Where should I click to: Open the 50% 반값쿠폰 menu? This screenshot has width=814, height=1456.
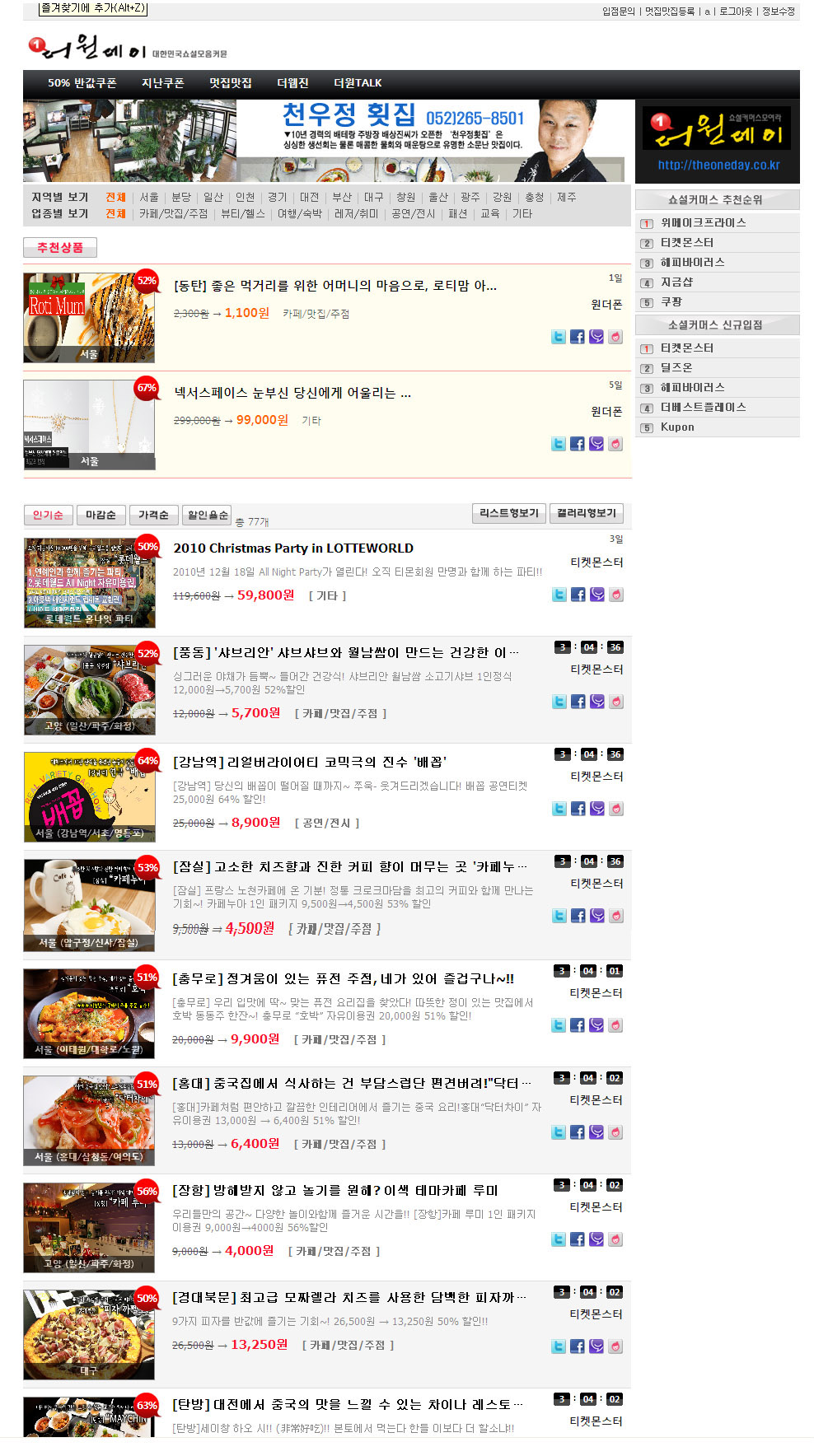82,83
